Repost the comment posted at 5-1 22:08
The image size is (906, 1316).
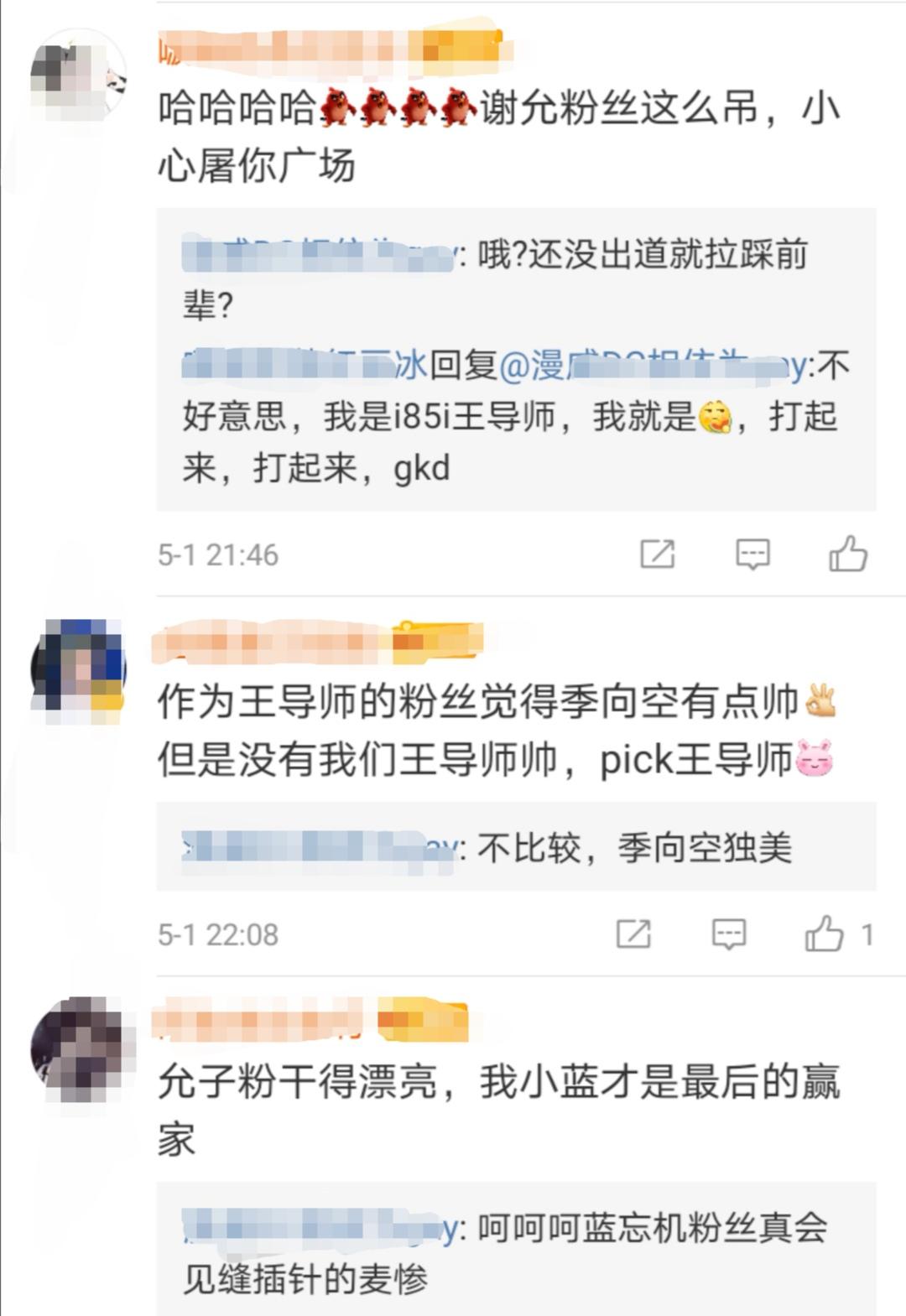pyautogui.click(x=633, y=934)
